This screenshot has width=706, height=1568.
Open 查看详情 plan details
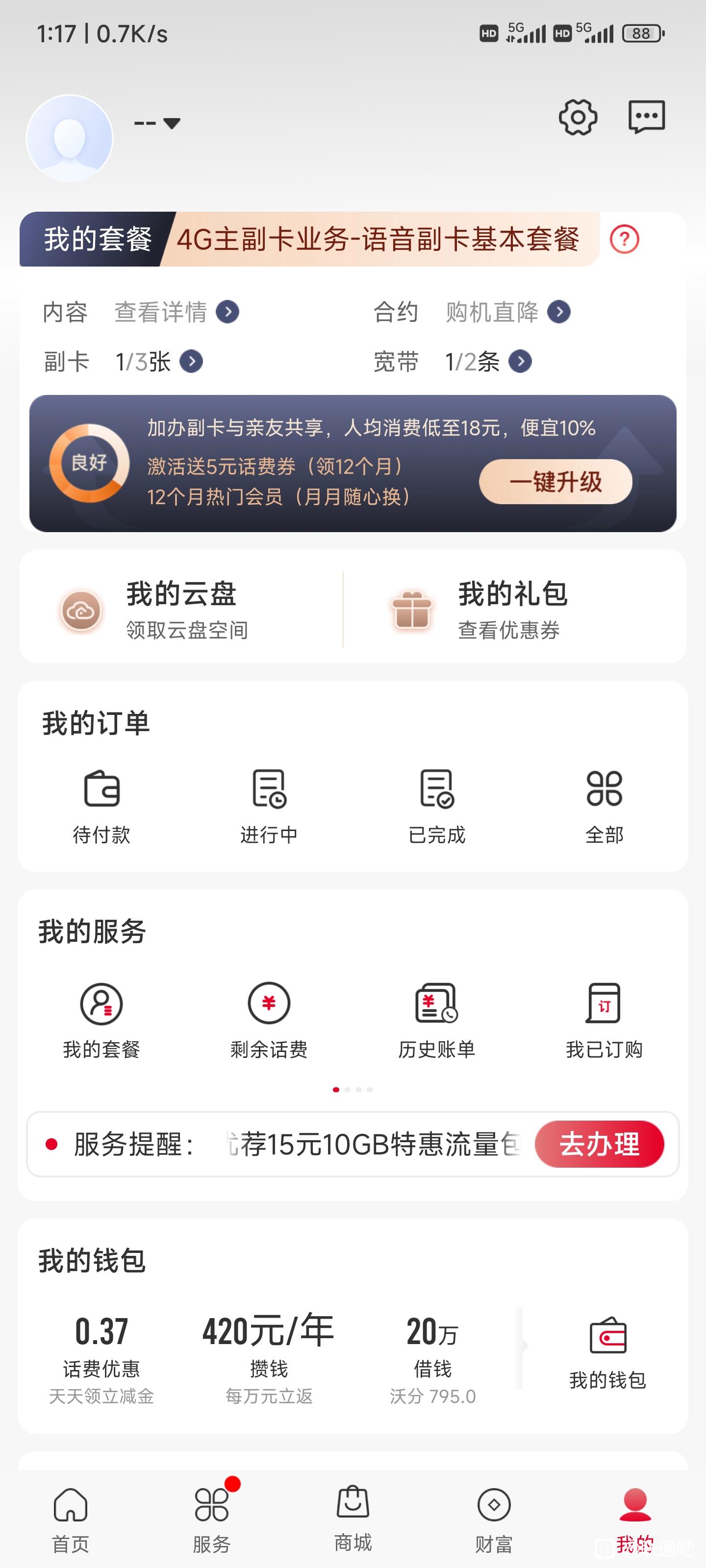point(176,312)
